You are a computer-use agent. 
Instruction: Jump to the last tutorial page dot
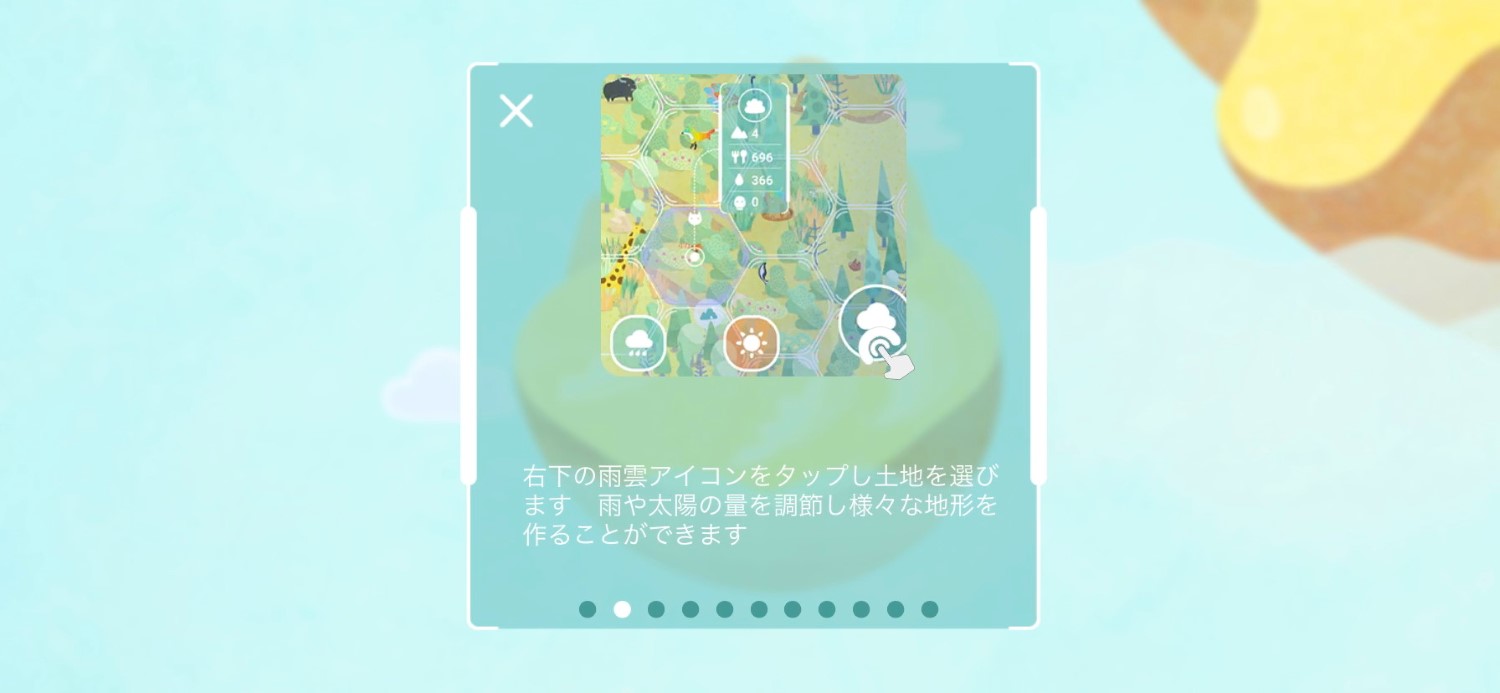pos(929,609)
